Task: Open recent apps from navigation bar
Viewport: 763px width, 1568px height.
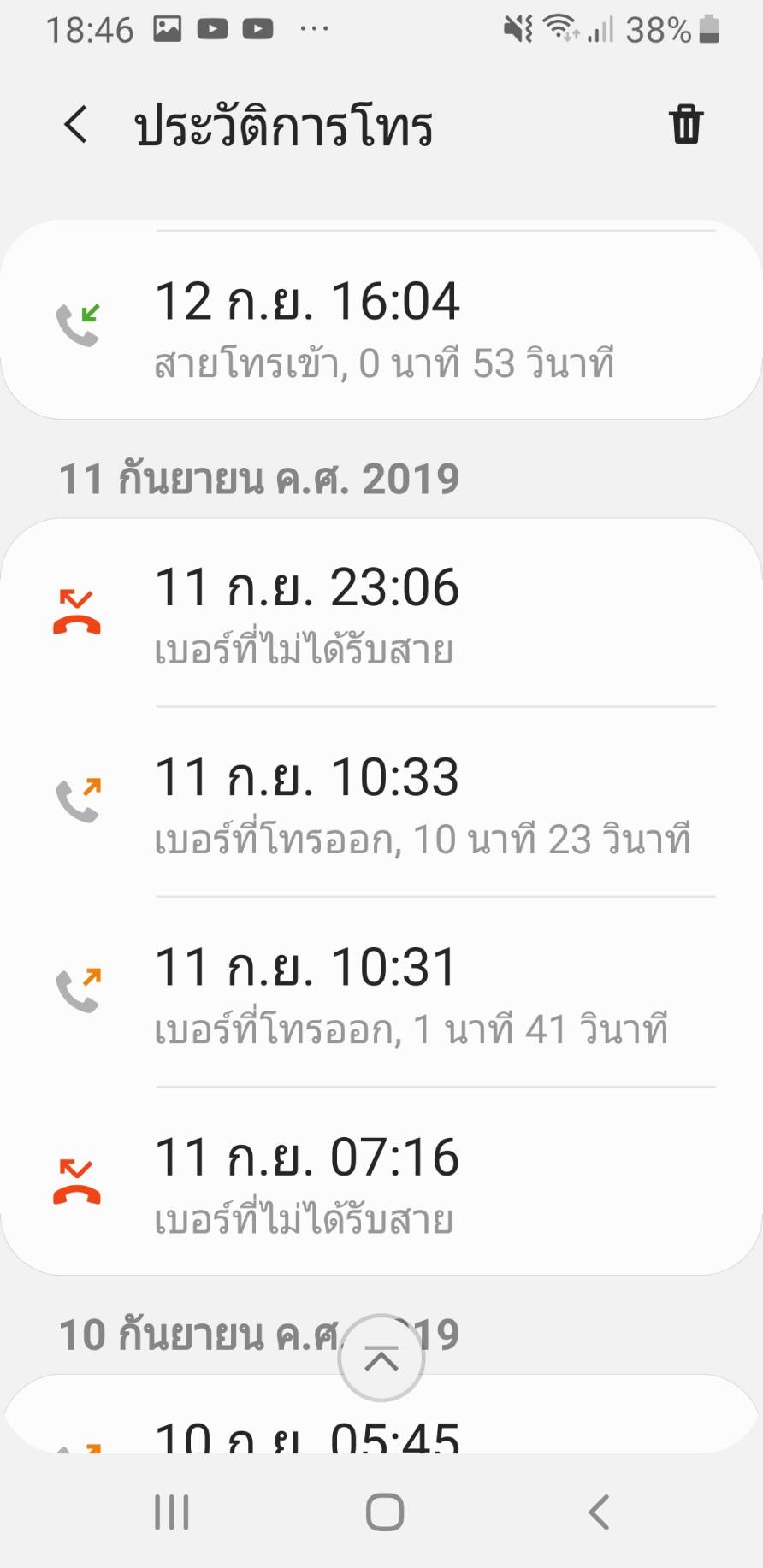Action: point(171,1512)
